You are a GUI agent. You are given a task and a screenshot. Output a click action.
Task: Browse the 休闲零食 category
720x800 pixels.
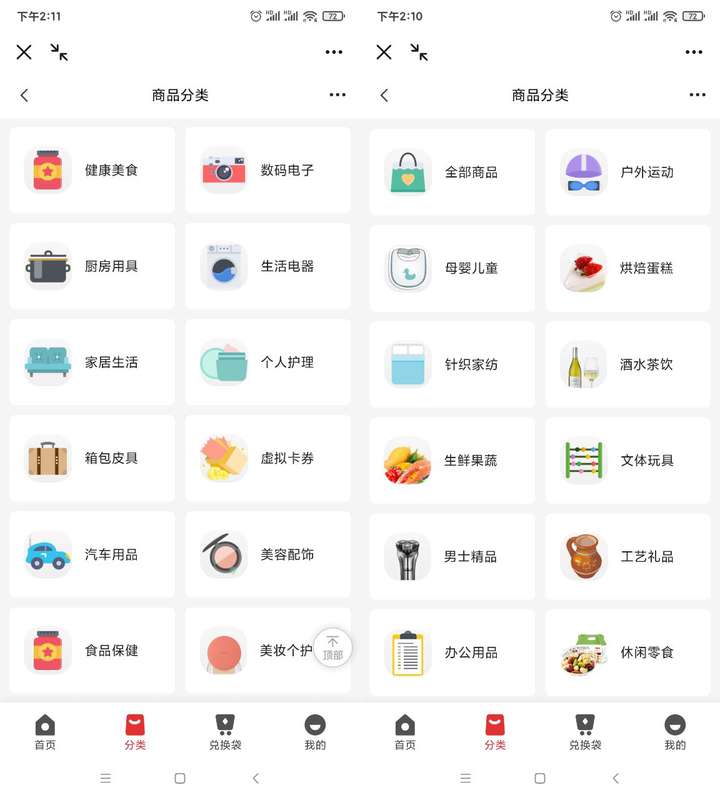pyautogui.click(x=628, y=652)
